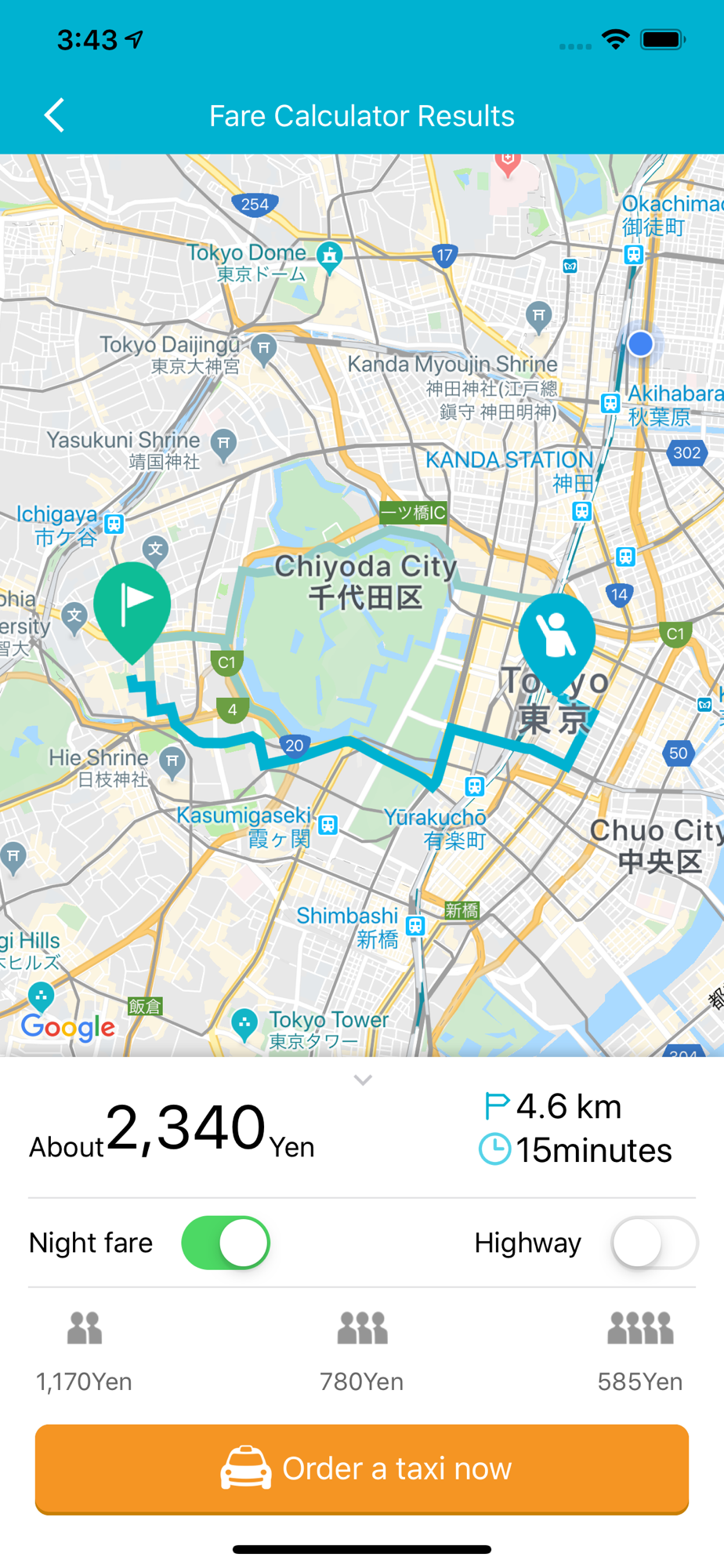This screenshot has width=724, height=1568.
Task: Go back from Fare Calculator Results
Action: (54, 116)
